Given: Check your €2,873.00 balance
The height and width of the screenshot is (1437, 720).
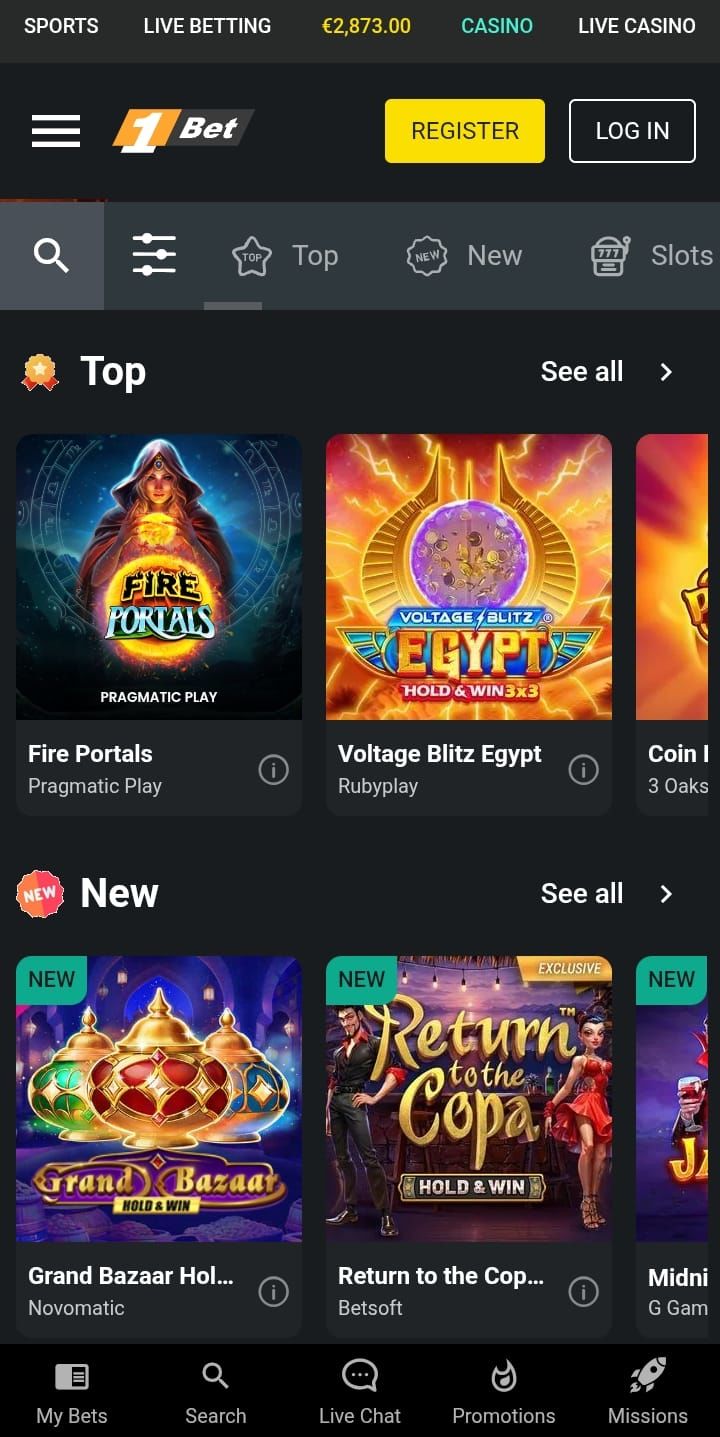Looking at the screenshot, I should pyautogui.click(x=366, y=26).
